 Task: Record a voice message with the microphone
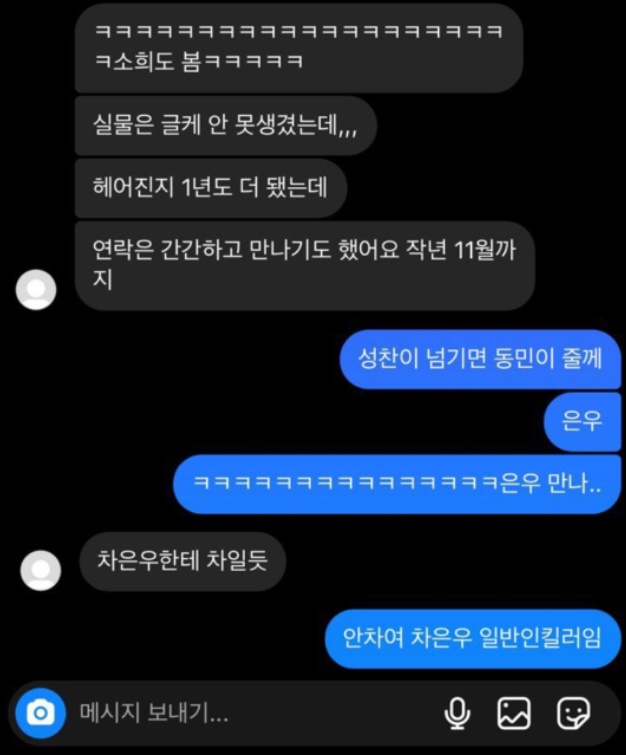point(457,713)
